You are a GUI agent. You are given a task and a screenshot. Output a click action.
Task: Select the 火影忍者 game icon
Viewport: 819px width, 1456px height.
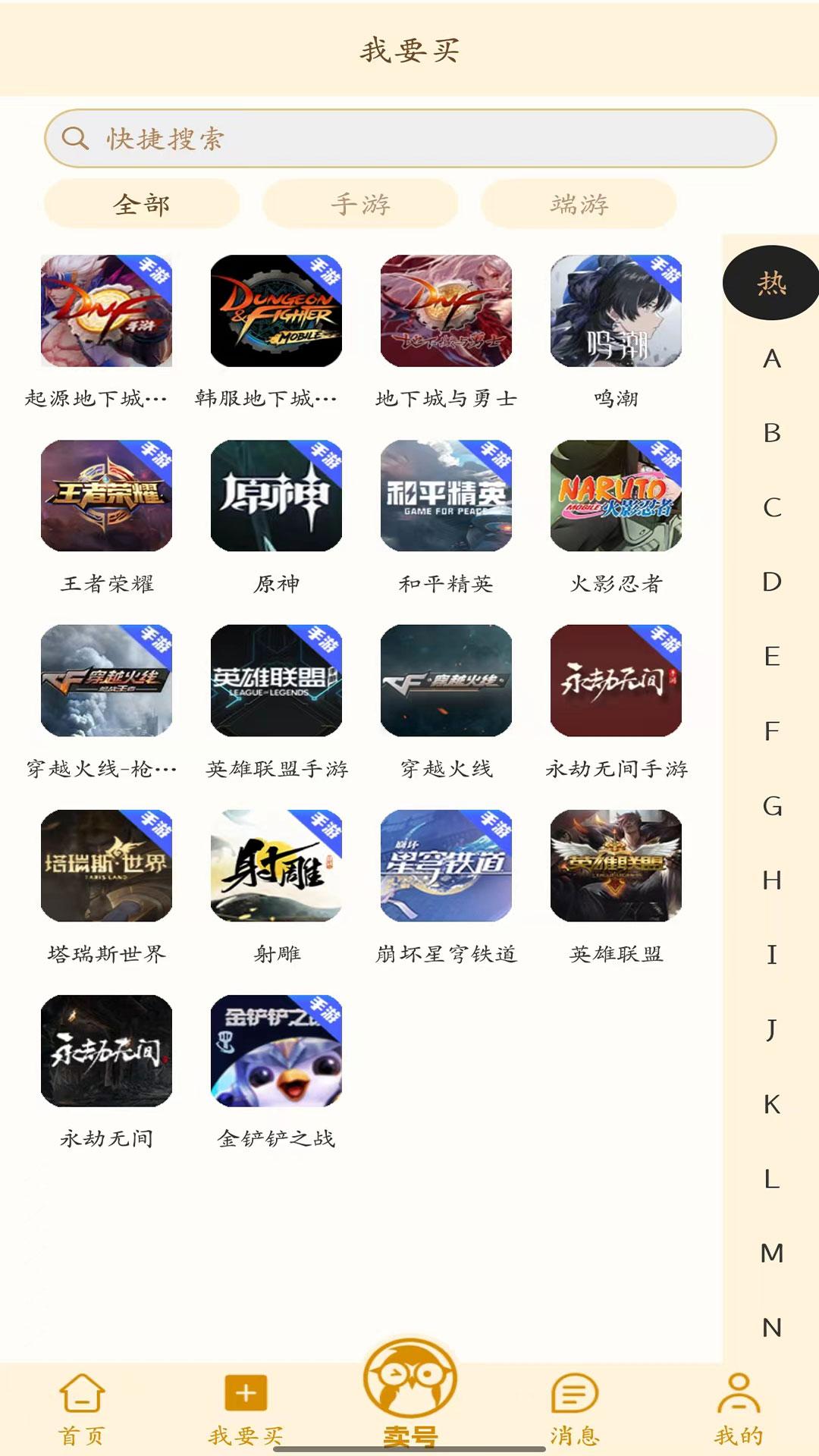(x=616, y=497)
